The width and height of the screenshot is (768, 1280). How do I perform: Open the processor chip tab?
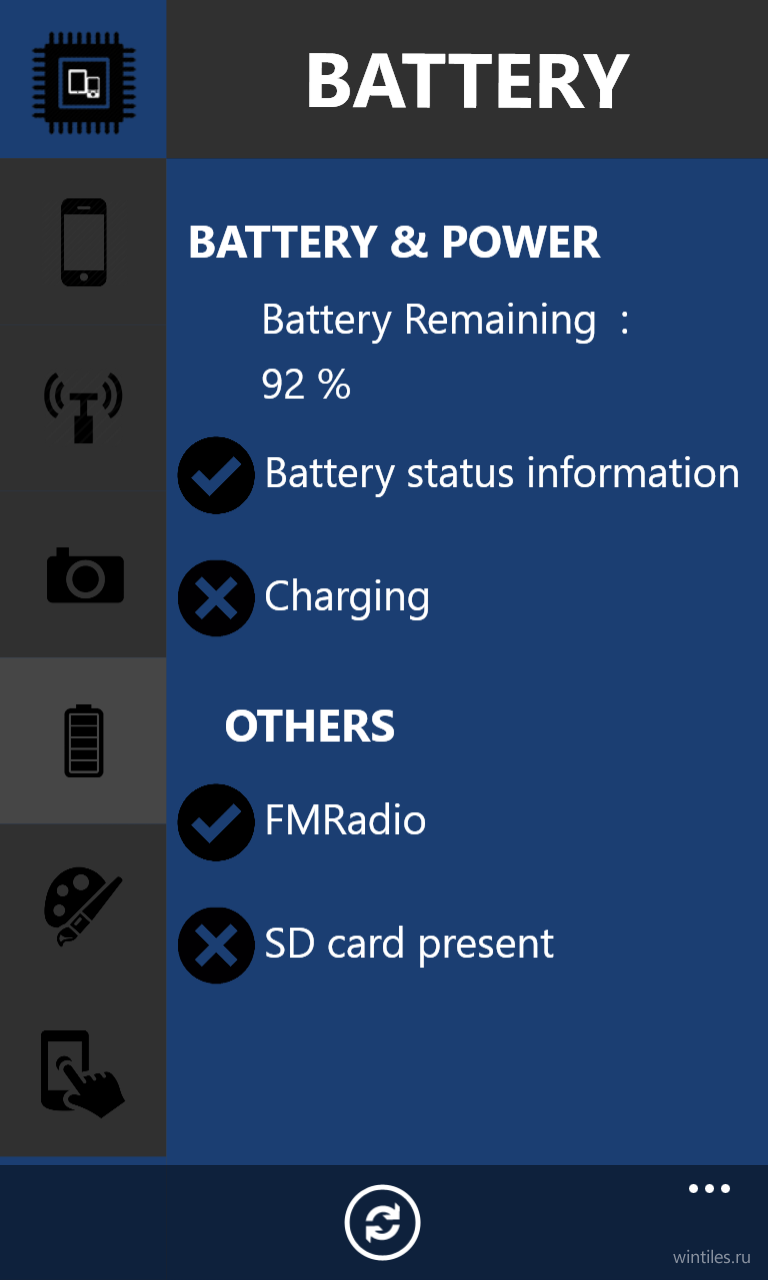pos(83,79)
